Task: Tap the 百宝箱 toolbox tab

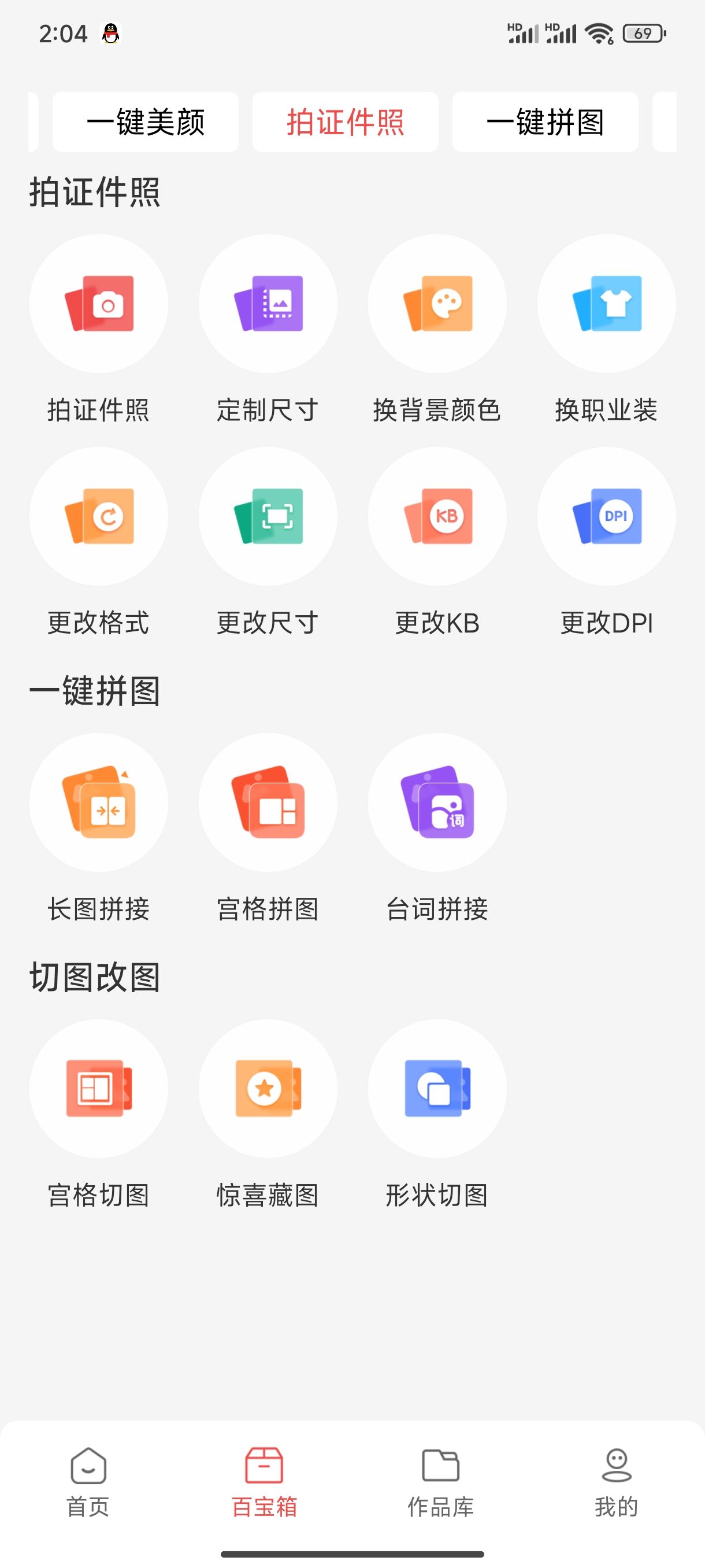Action: click(x=264, y=1483)
